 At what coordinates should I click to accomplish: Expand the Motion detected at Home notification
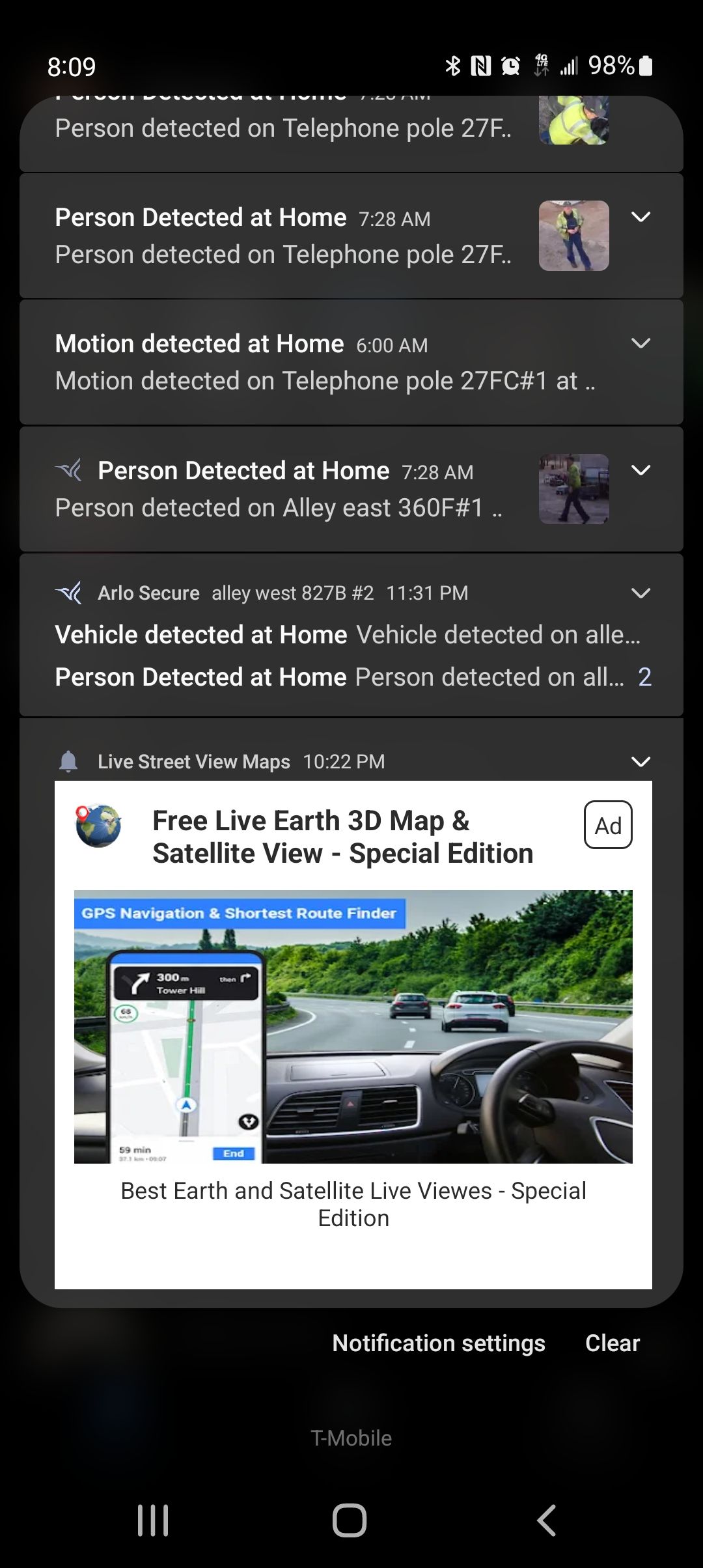pos(641,343)
